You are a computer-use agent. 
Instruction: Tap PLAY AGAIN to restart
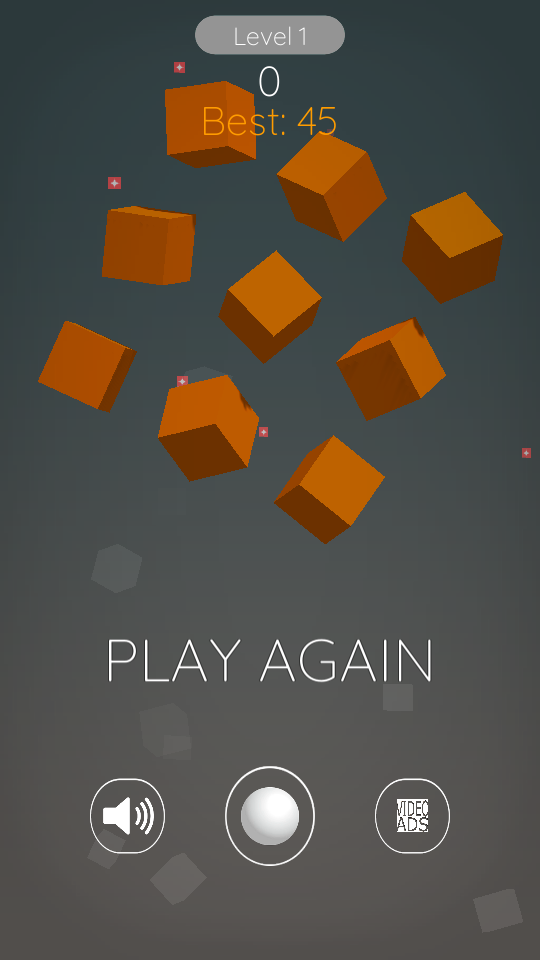[270, 660]
